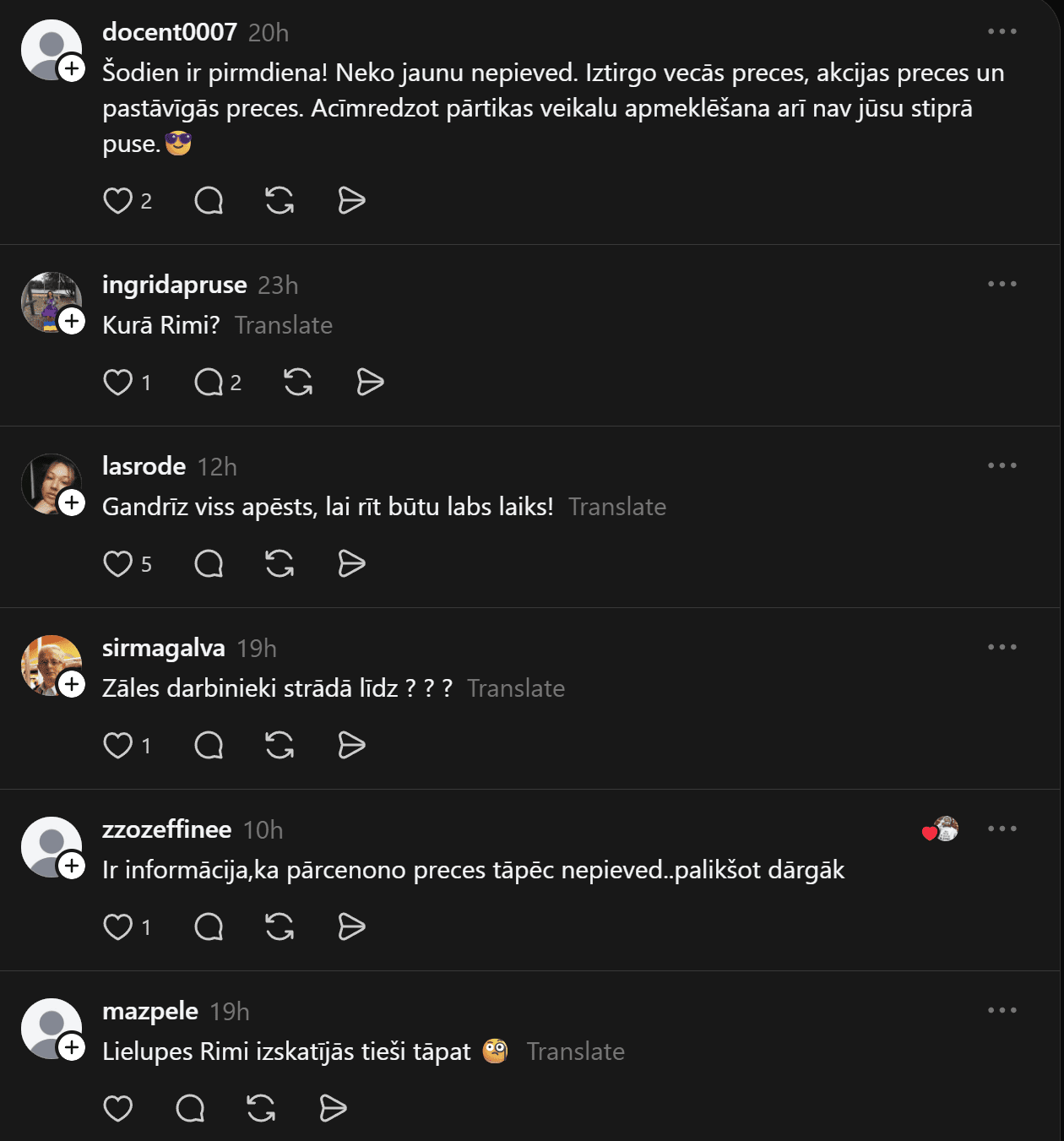Translate mazpele's comment
This screenshot has width=1064, height=1141.
tap(576, 1051)
